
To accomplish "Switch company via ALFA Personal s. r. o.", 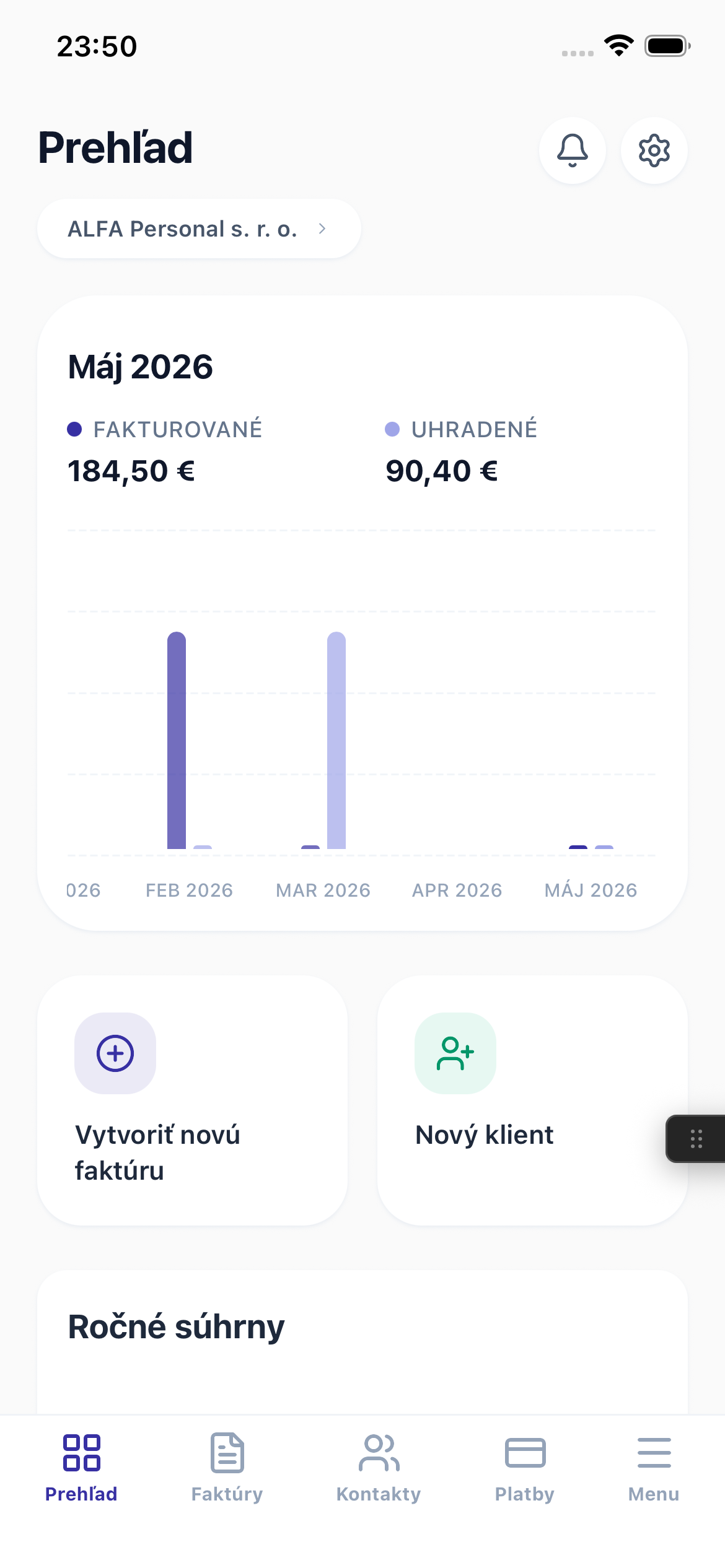I will pyautogui.click(x=199, y=229).
